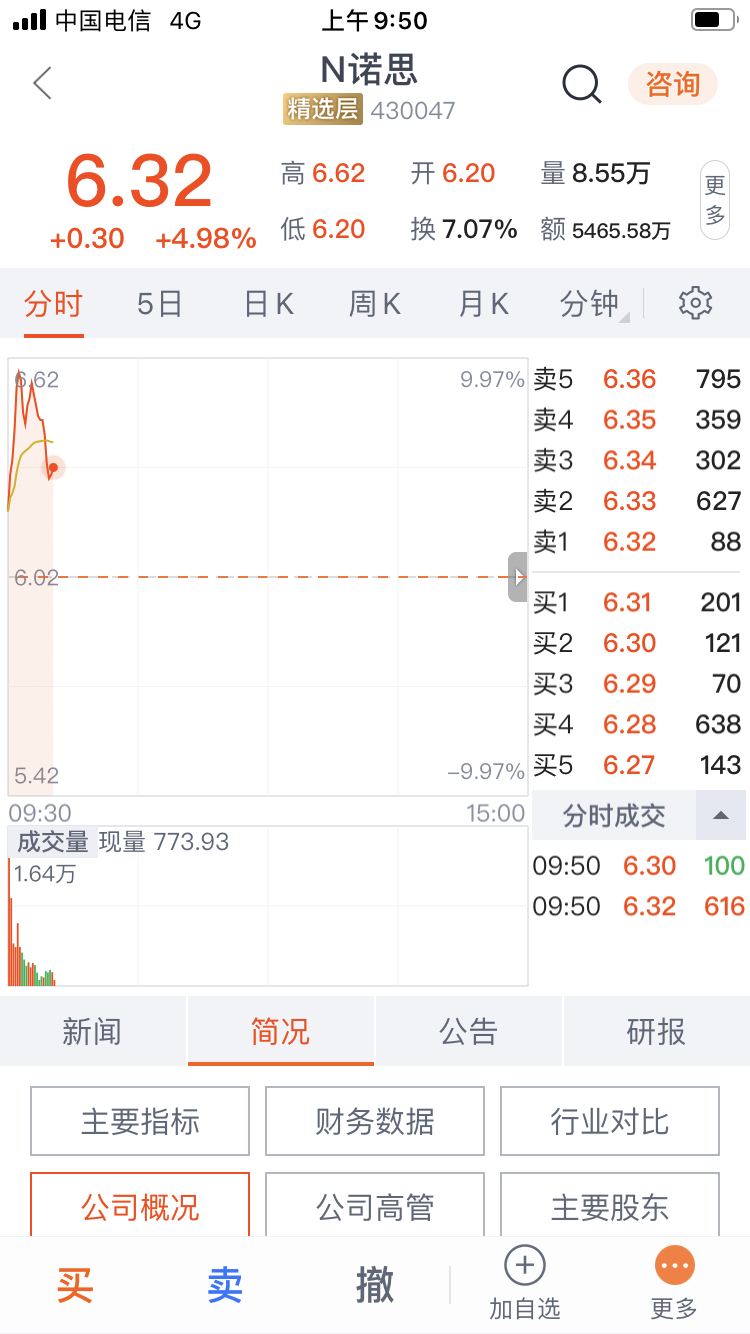Viewport: 750px width, 1334px height.
Task: Open the 分钟 interval dropdown
Action: pyautogui.click(x=593, y=303)
